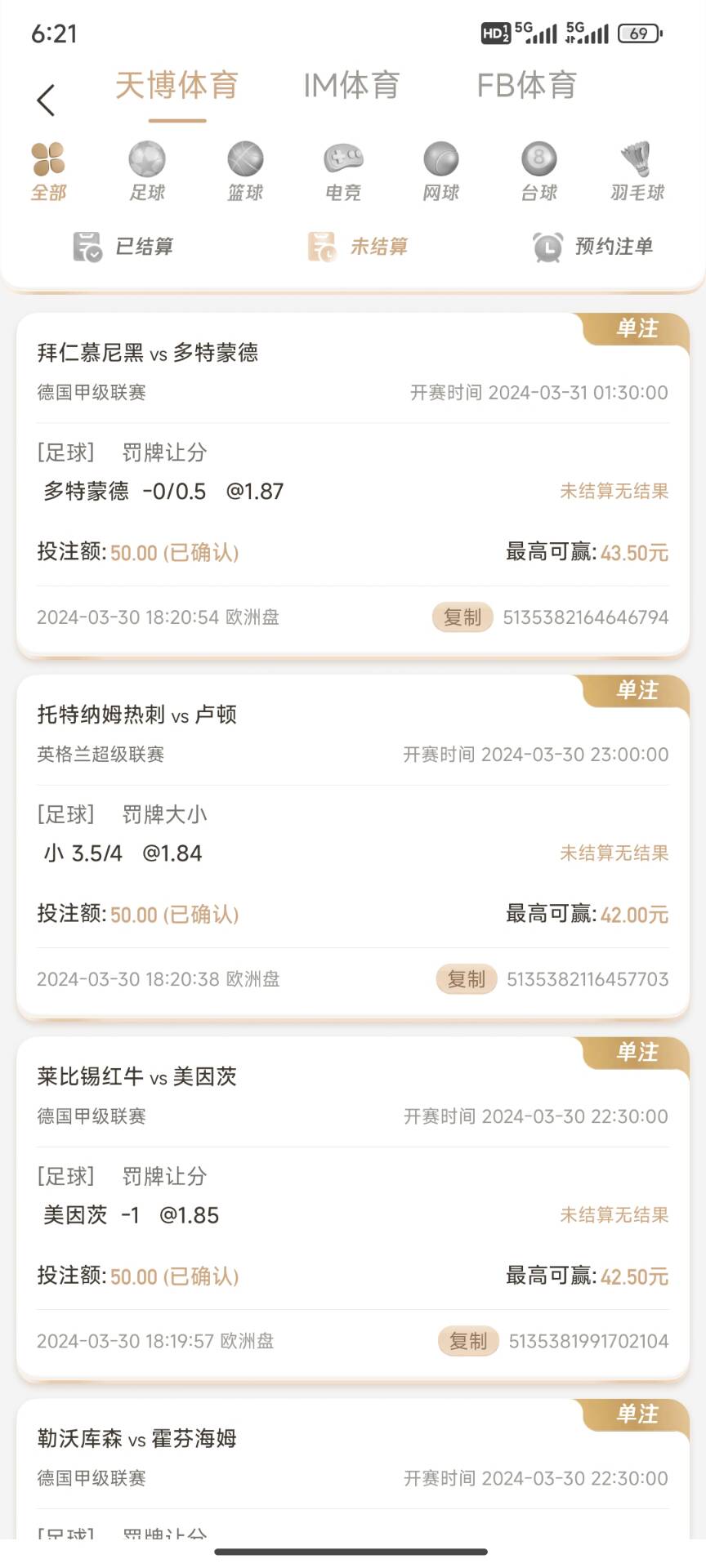
Task: Open 预约注单 reserved bets
Action: [x=592, y=247]
